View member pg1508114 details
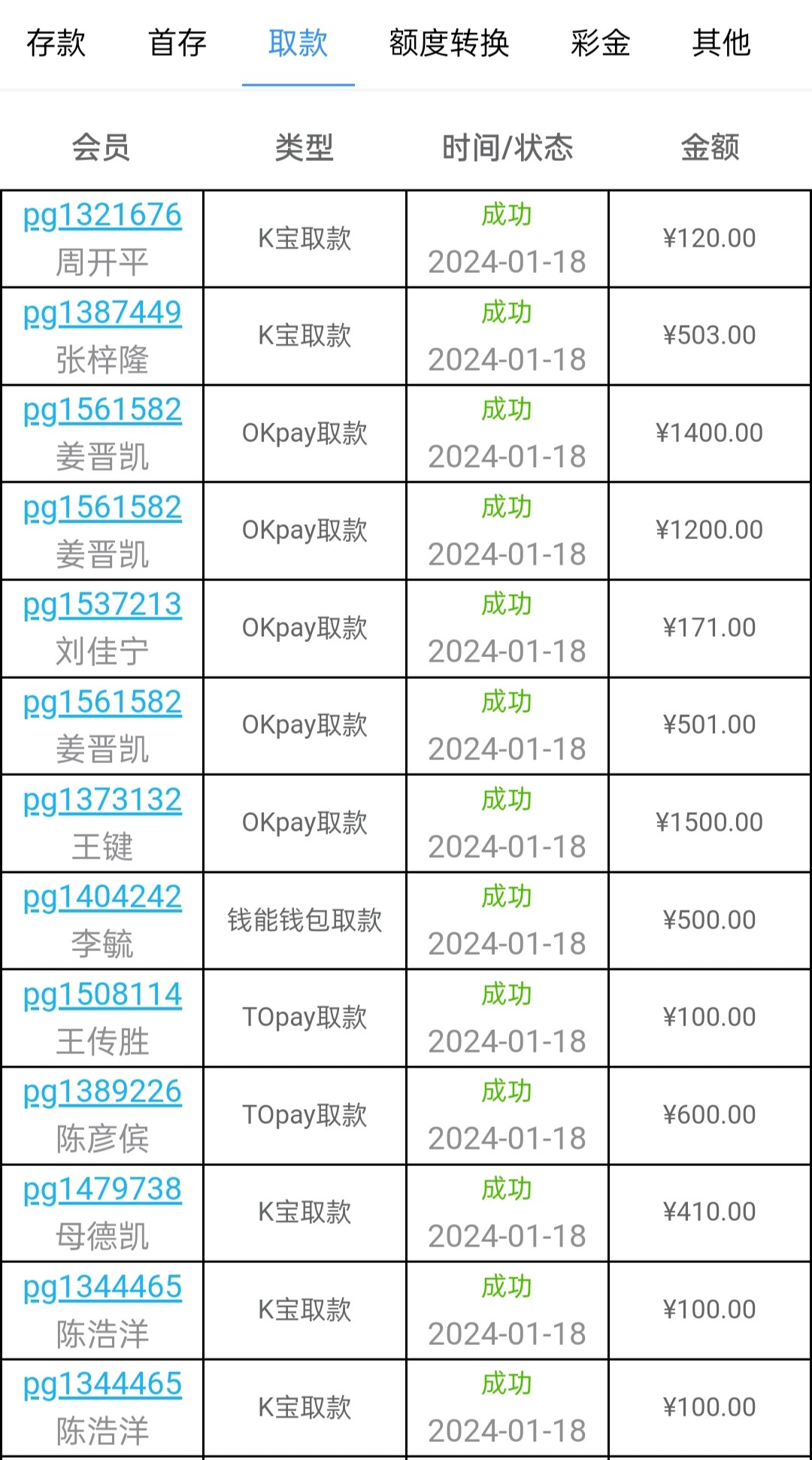Screen dimensions: 812x1460 (102, 995)
